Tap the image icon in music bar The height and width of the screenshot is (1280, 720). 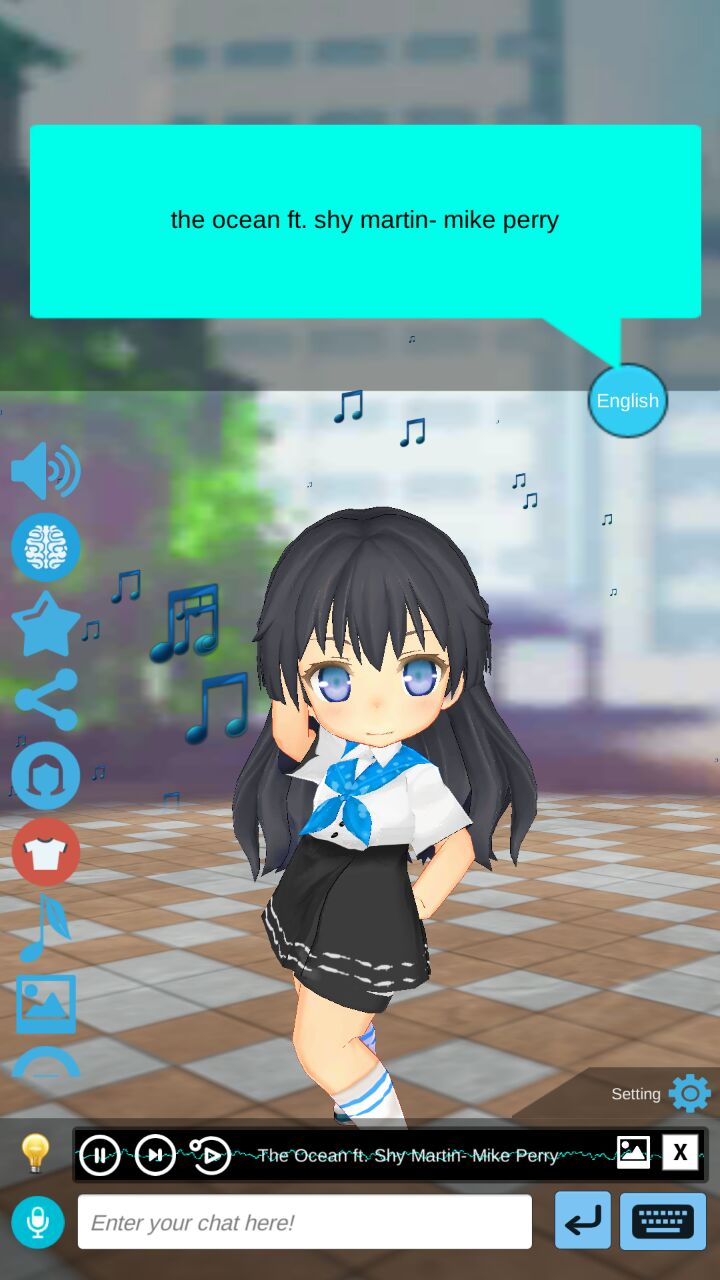point(633,1153)
